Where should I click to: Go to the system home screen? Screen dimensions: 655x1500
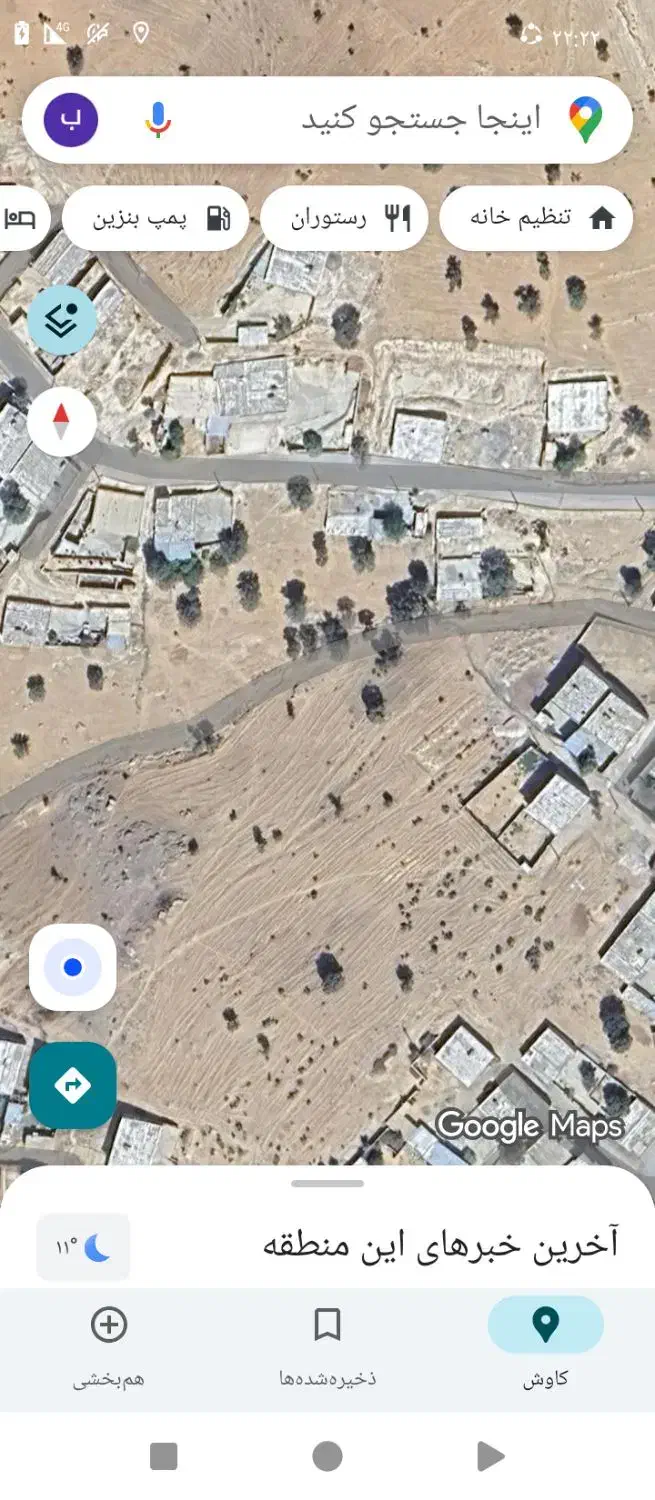327,1456
